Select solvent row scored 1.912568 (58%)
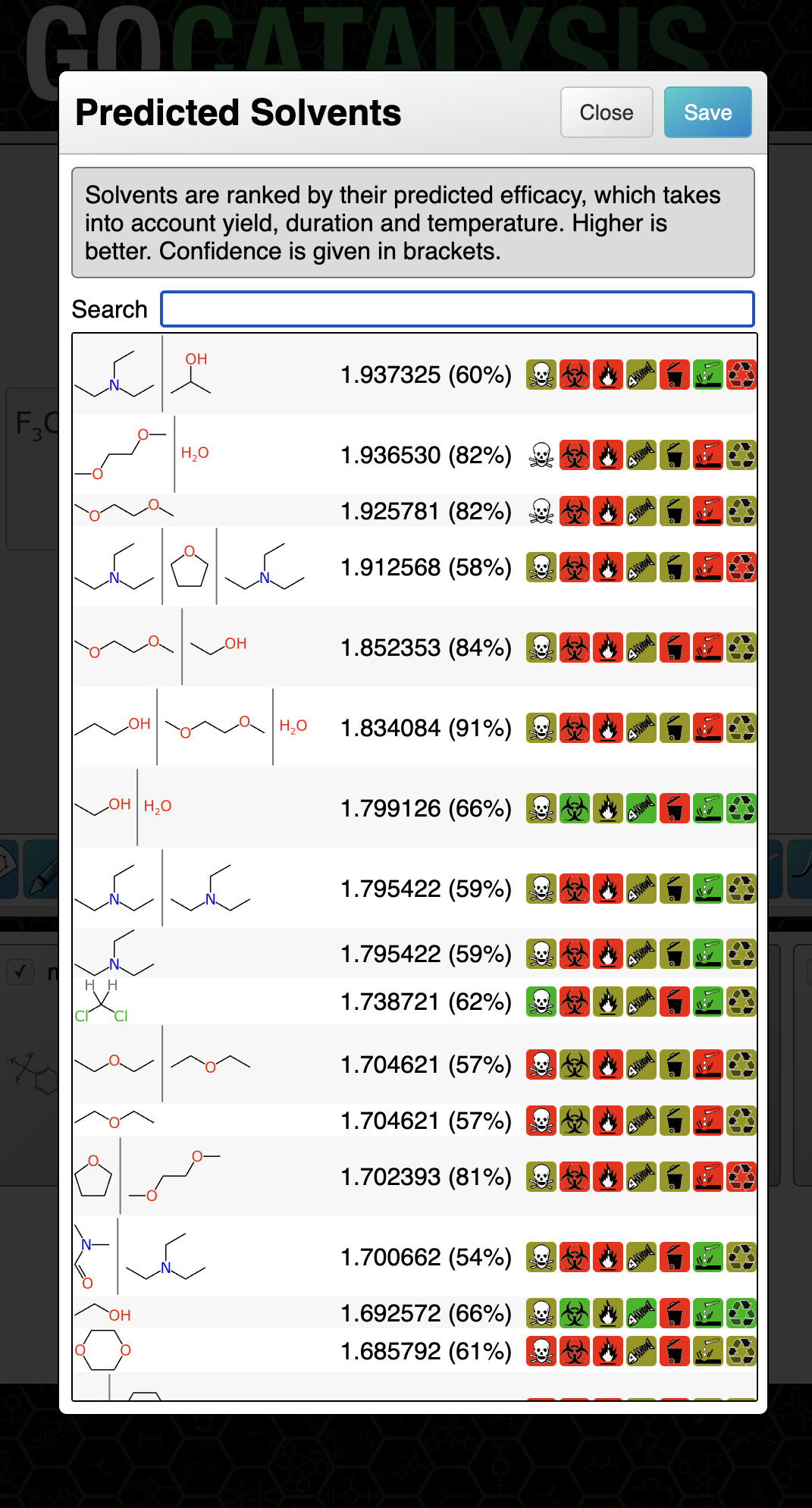Viewport: 812px width, 1508px height. pos(425,567)
